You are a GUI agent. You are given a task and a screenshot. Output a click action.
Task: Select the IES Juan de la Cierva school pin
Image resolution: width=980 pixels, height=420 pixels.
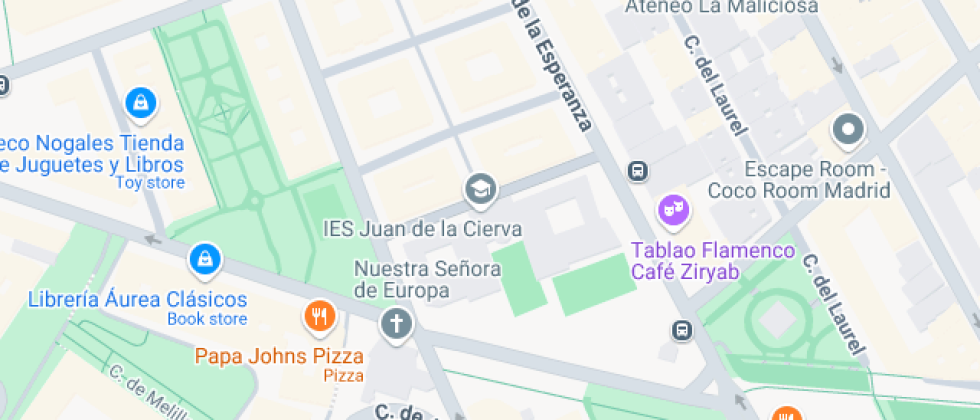[x=480, y=187]
